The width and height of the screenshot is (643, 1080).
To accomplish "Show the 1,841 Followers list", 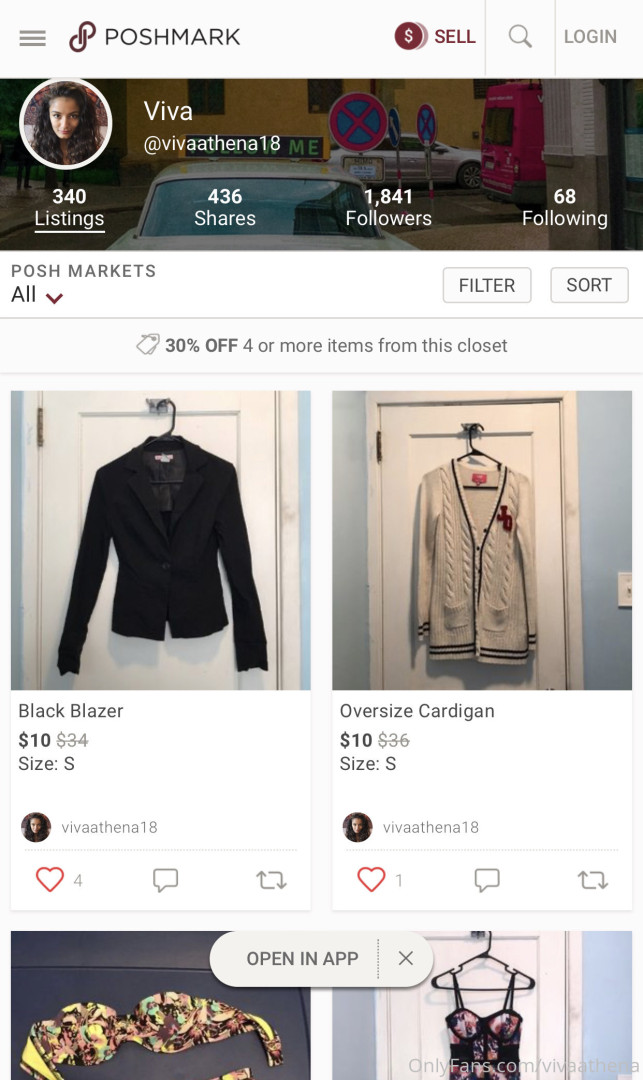I will [388, 208].
